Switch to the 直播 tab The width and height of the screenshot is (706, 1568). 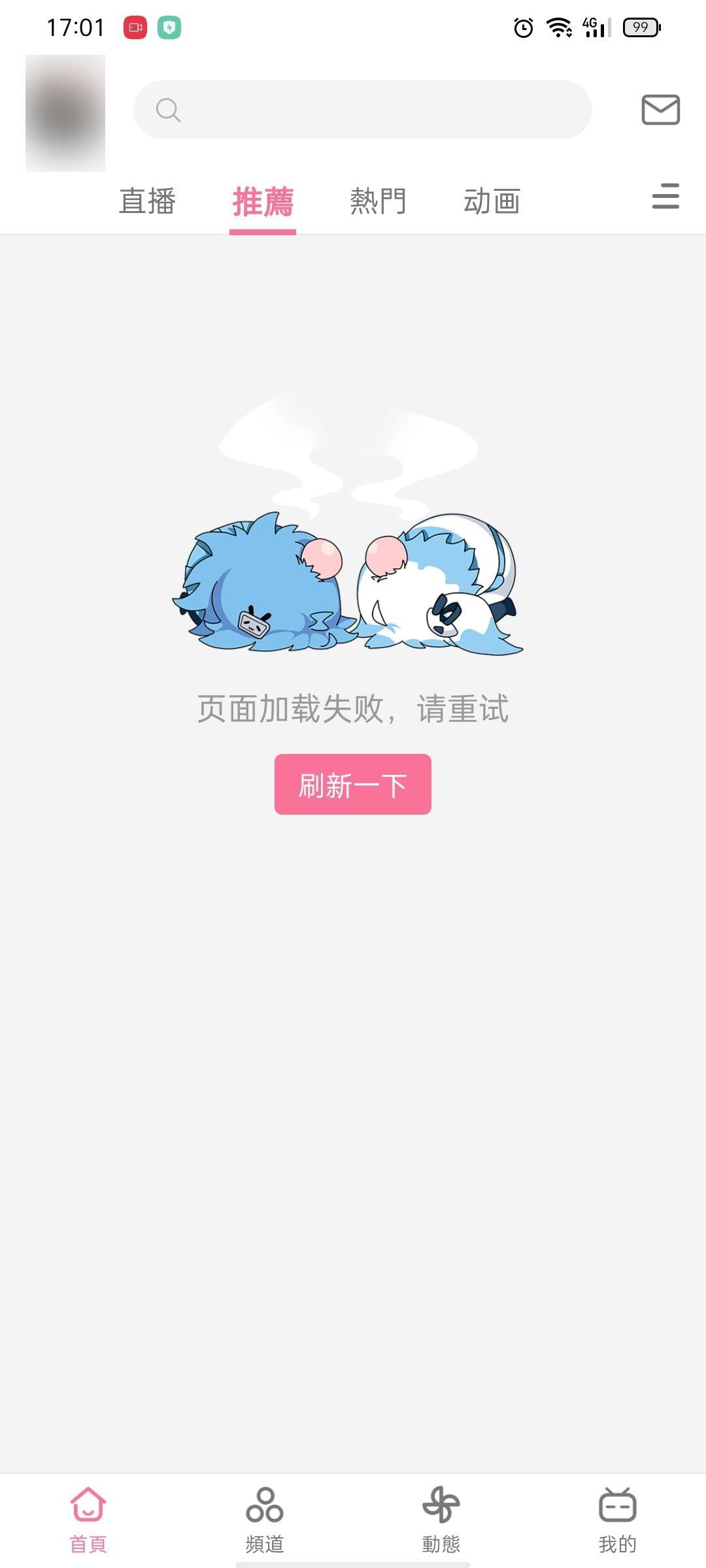tap(148, 201)
